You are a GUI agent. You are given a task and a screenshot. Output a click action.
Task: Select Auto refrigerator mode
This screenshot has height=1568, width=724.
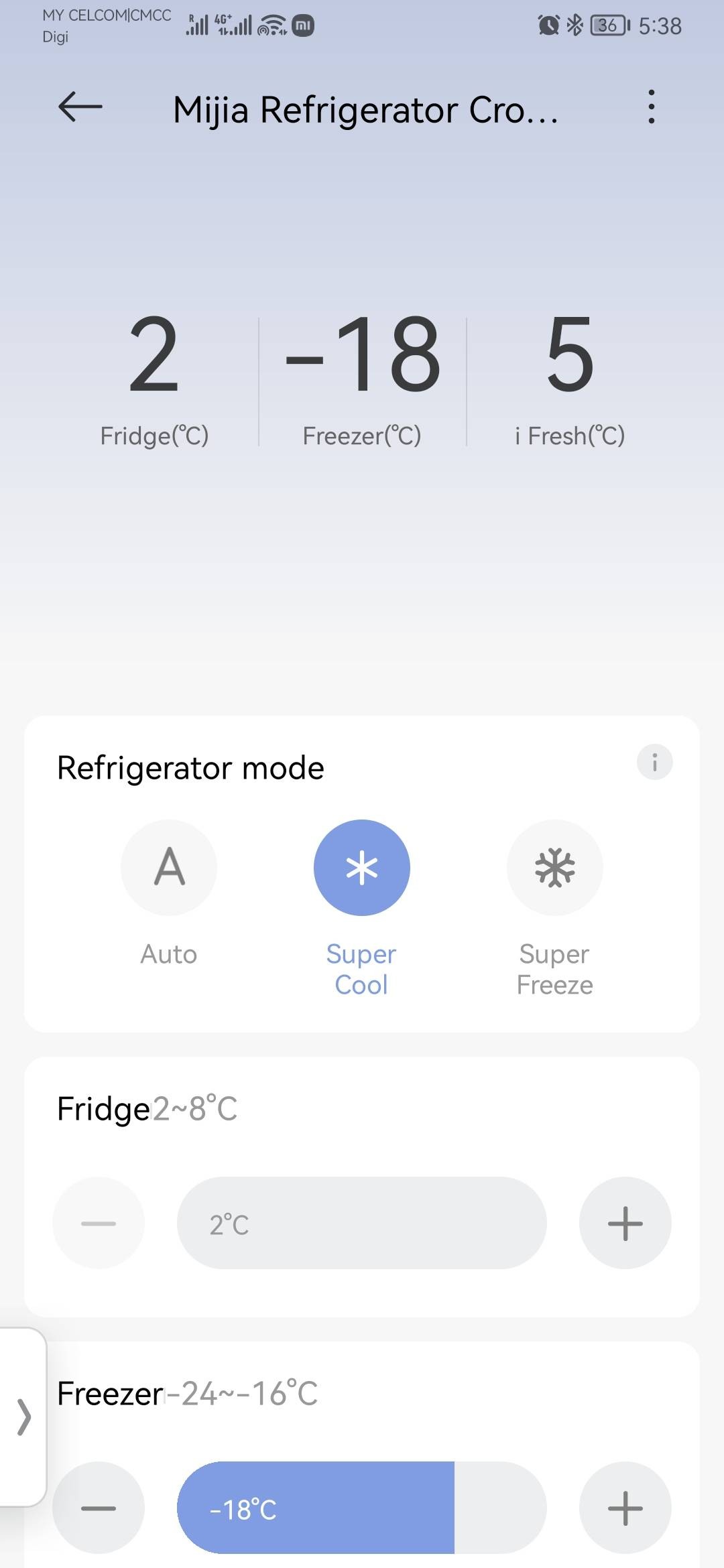pyautogui.click(x=169, y=868)
